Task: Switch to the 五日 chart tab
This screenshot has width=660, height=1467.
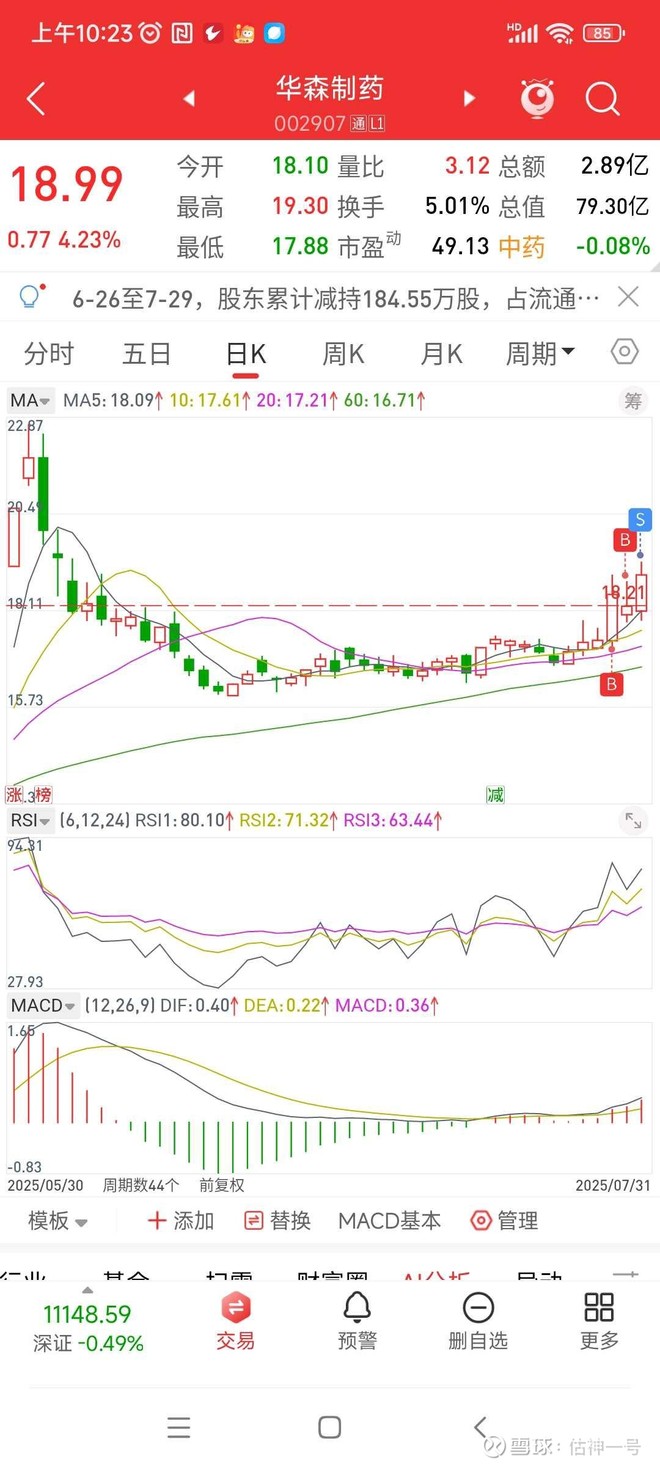Action: pyautogui.click(x=147, y=354)
